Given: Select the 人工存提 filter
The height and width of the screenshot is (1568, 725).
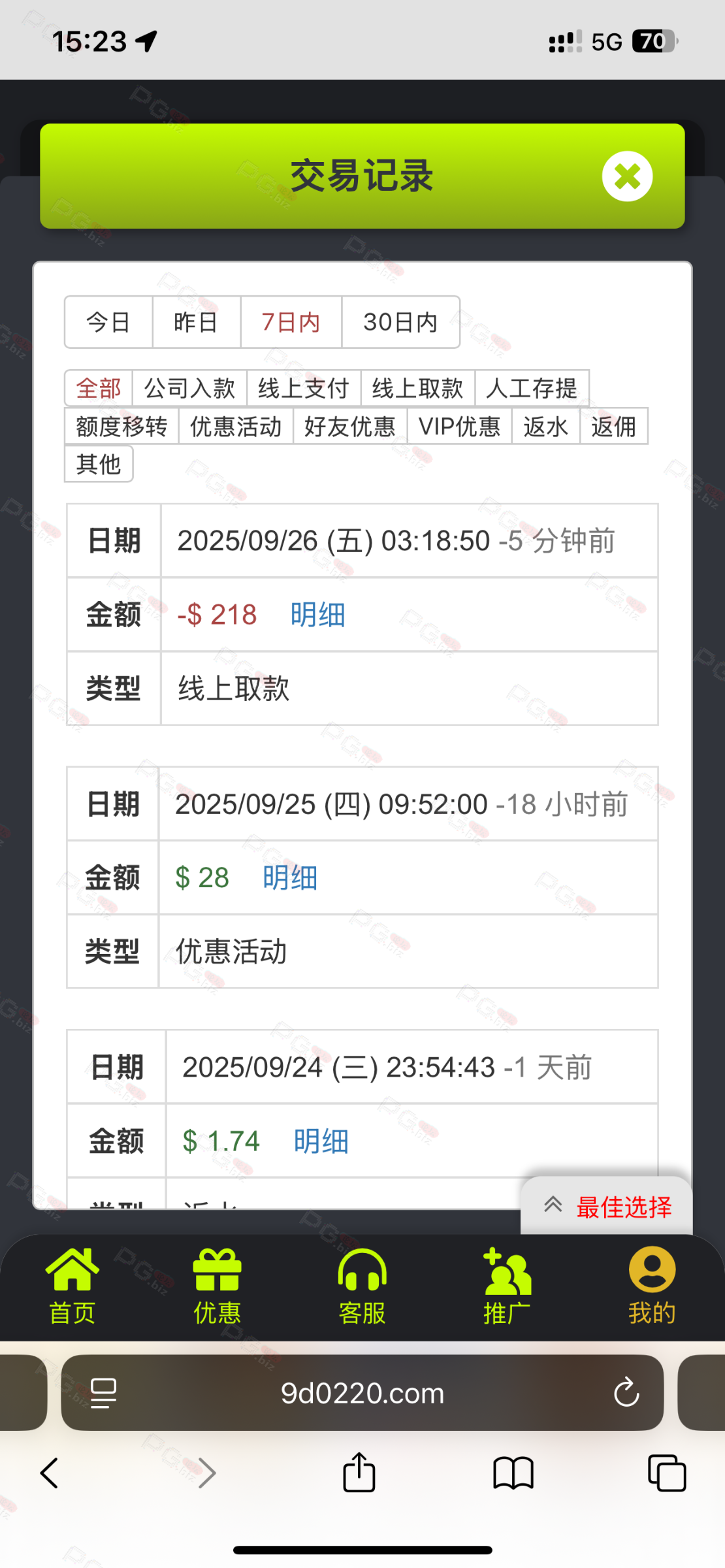Looking at the screenshot, I should pos(532,388).
